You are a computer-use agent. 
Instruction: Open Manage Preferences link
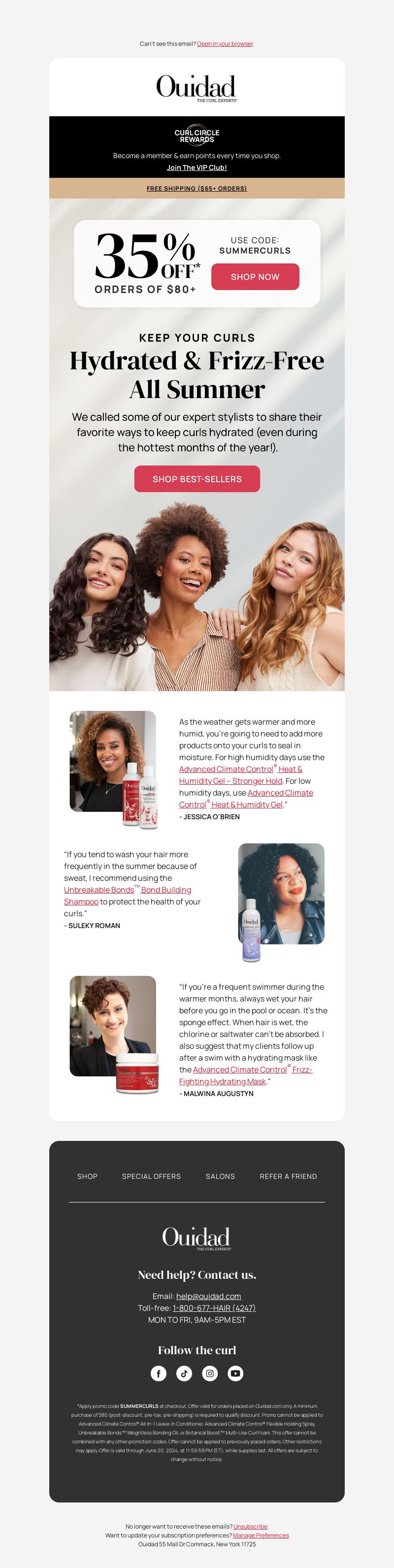261,1535
